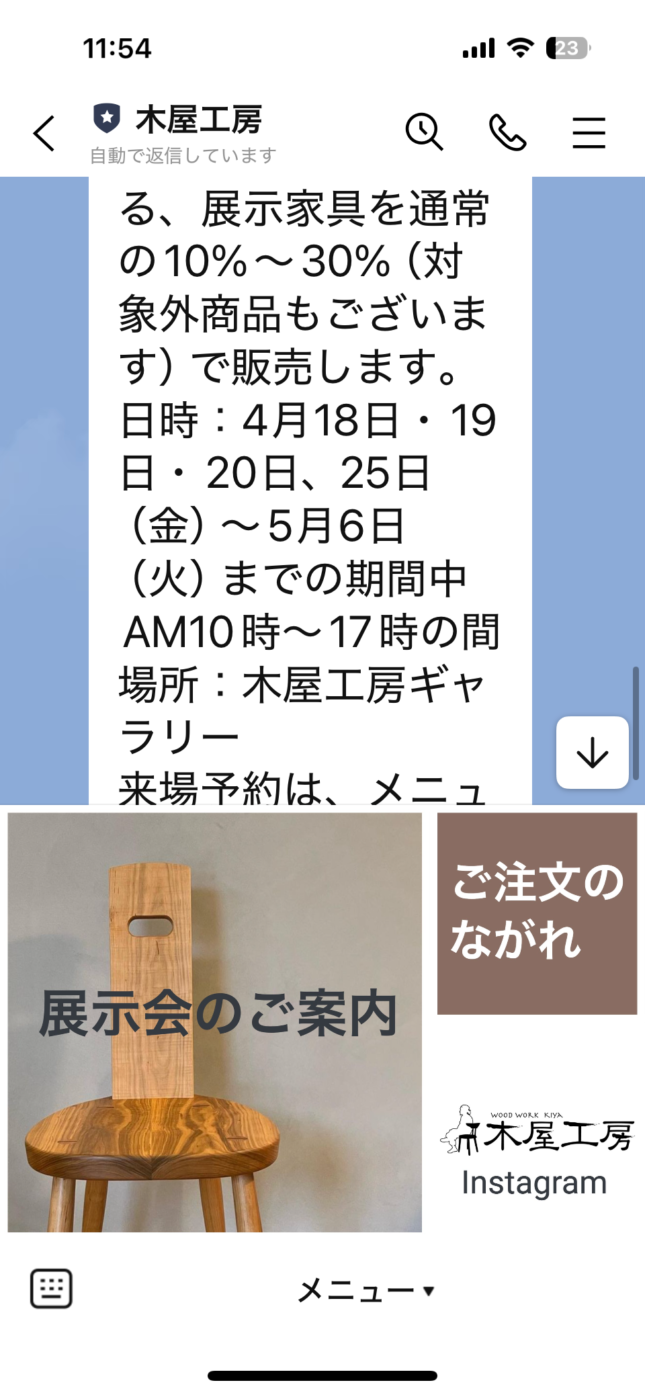The image size is (645, 1397).
Task: Start a voice call with 木屋工房
Action: tap(507, 132)
